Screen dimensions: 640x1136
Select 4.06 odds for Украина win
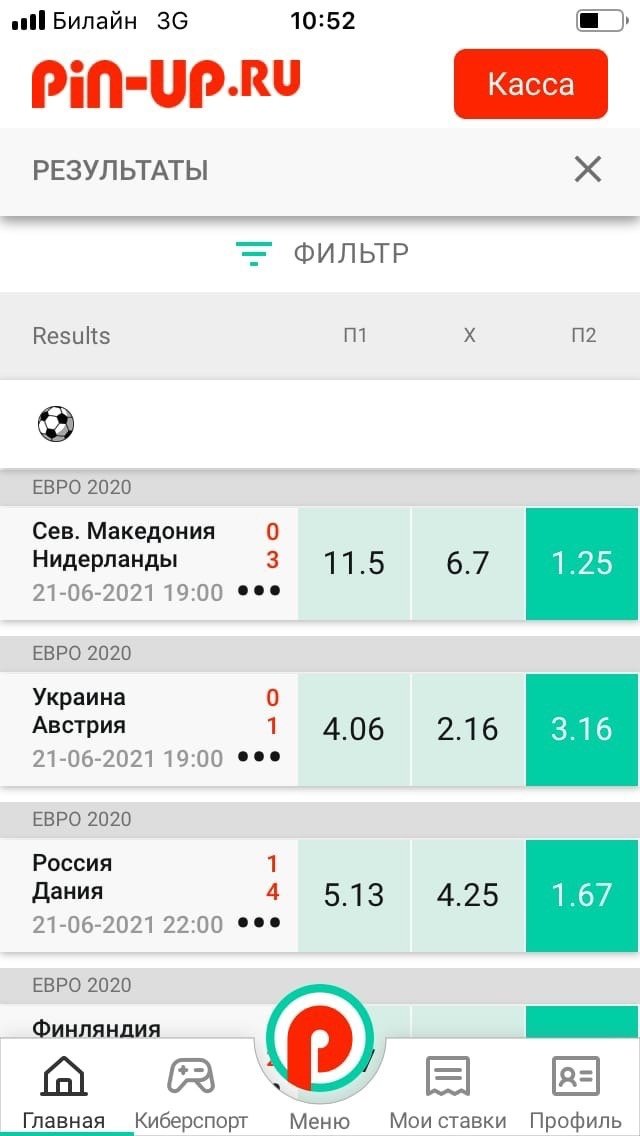pos(354,729)
